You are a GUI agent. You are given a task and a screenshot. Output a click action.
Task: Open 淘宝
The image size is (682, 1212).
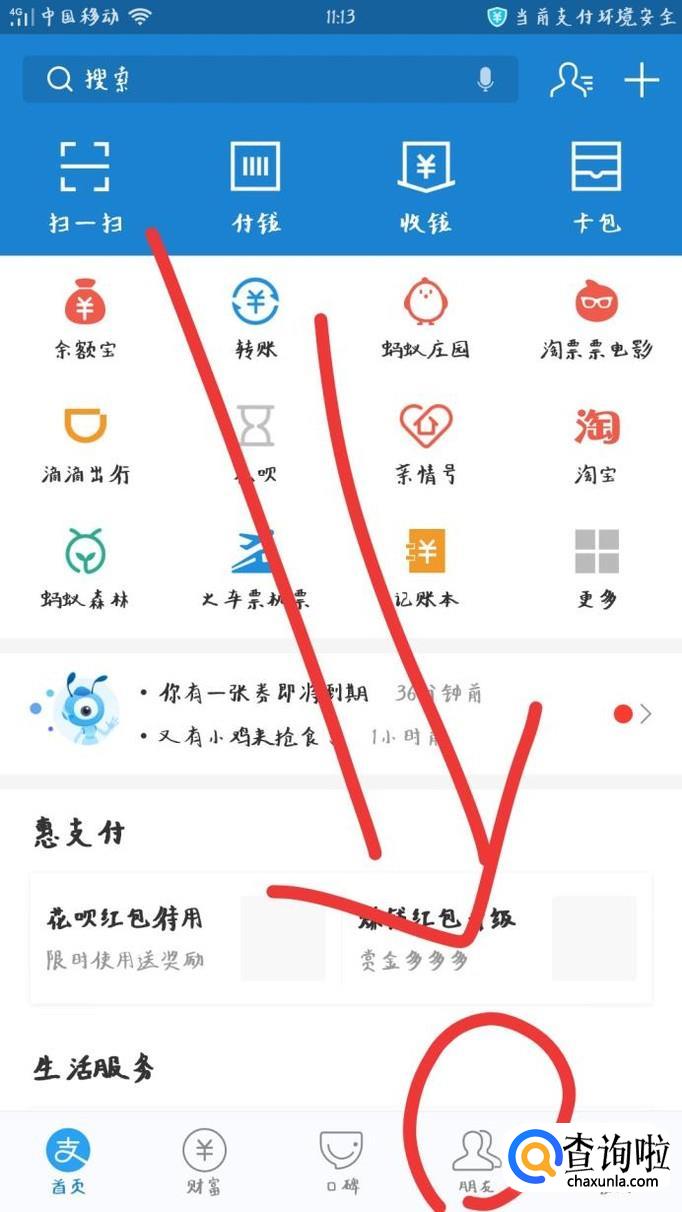pos(597,444)
